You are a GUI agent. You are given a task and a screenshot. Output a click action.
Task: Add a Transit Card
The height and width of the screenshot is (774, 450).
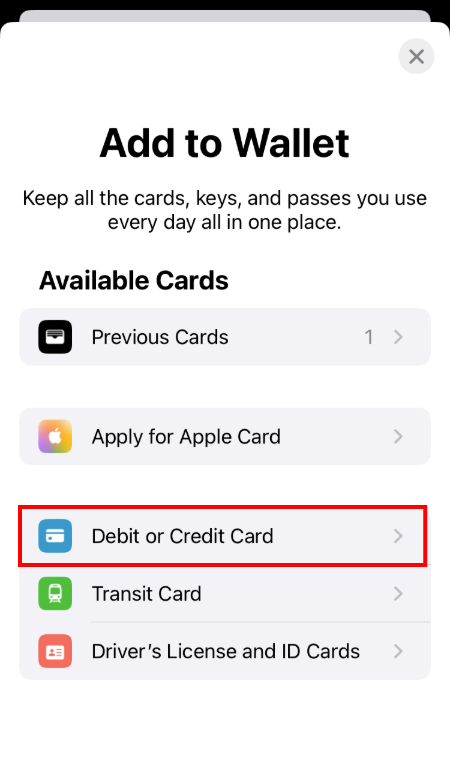click(x=225, y=593)
